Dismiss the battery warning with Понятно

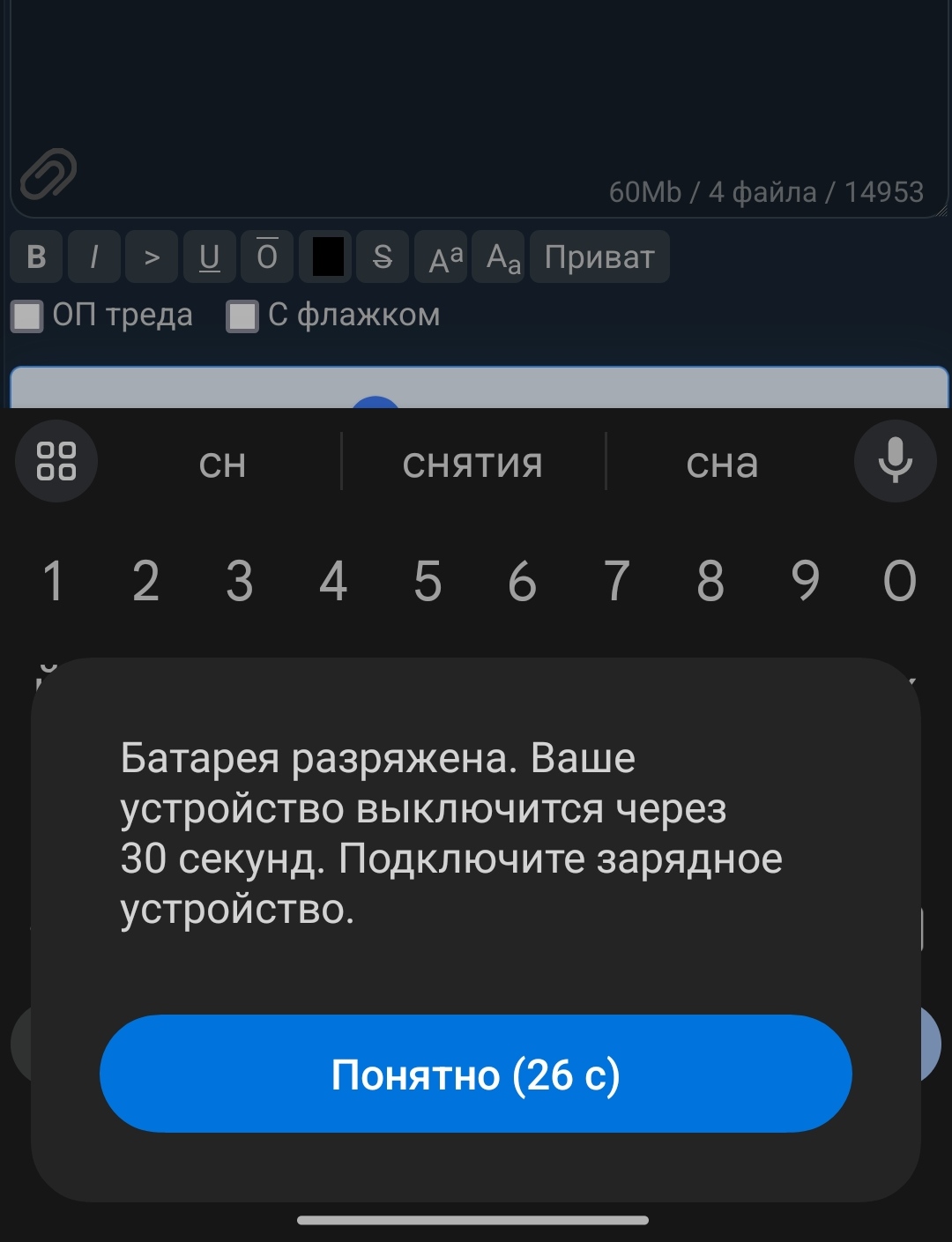pos(475,1074)
